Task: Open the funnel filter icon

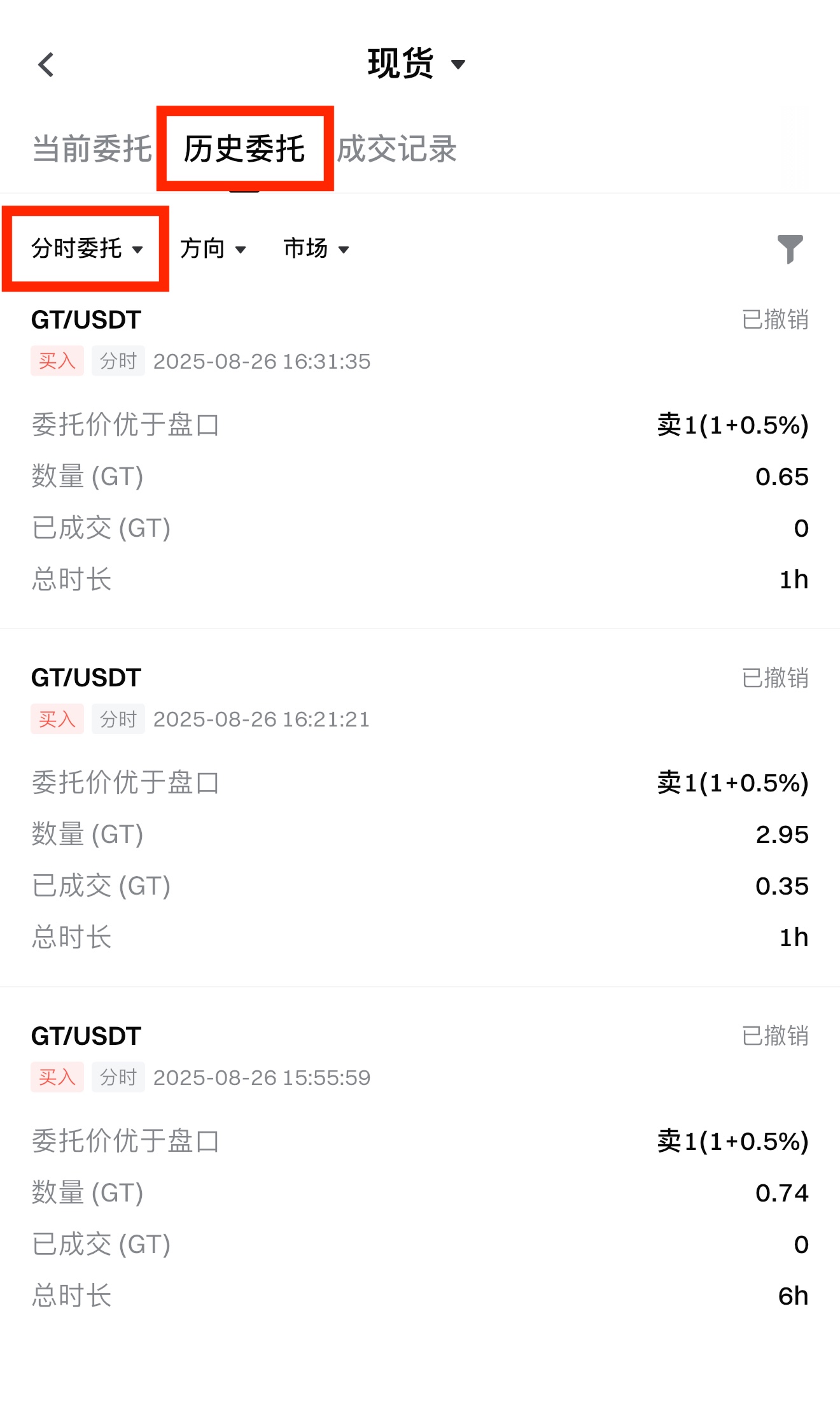Action: tap(790, 248)
